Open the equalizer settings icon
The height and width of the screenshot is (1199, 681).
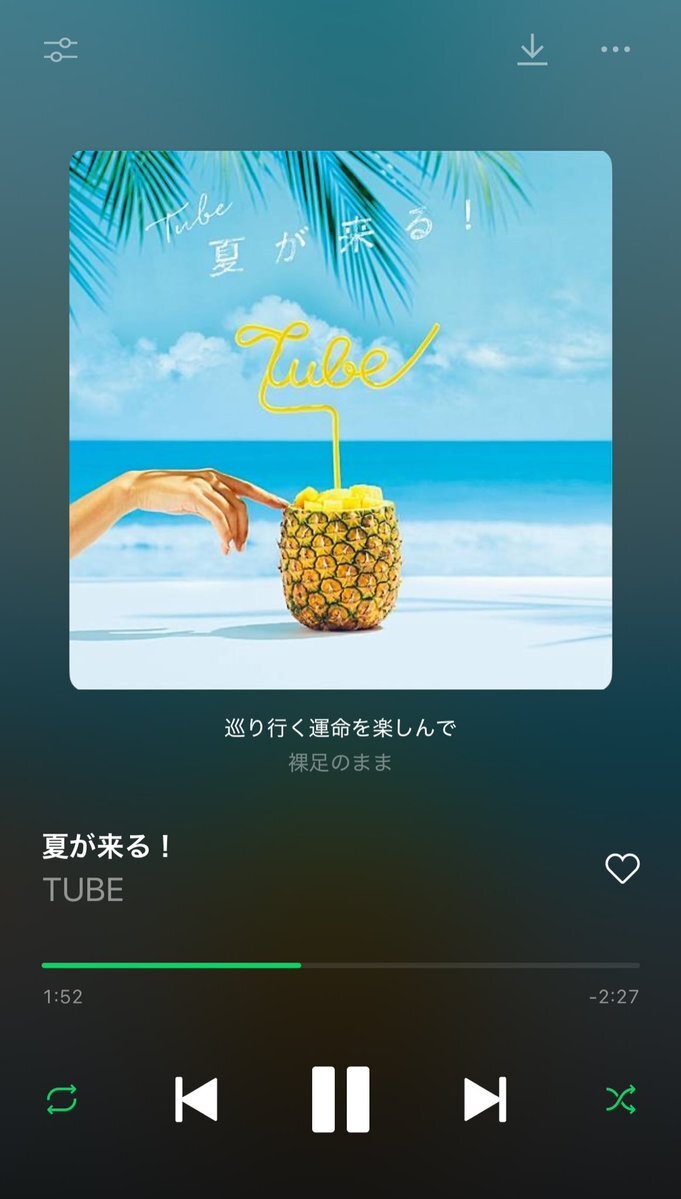60,50
